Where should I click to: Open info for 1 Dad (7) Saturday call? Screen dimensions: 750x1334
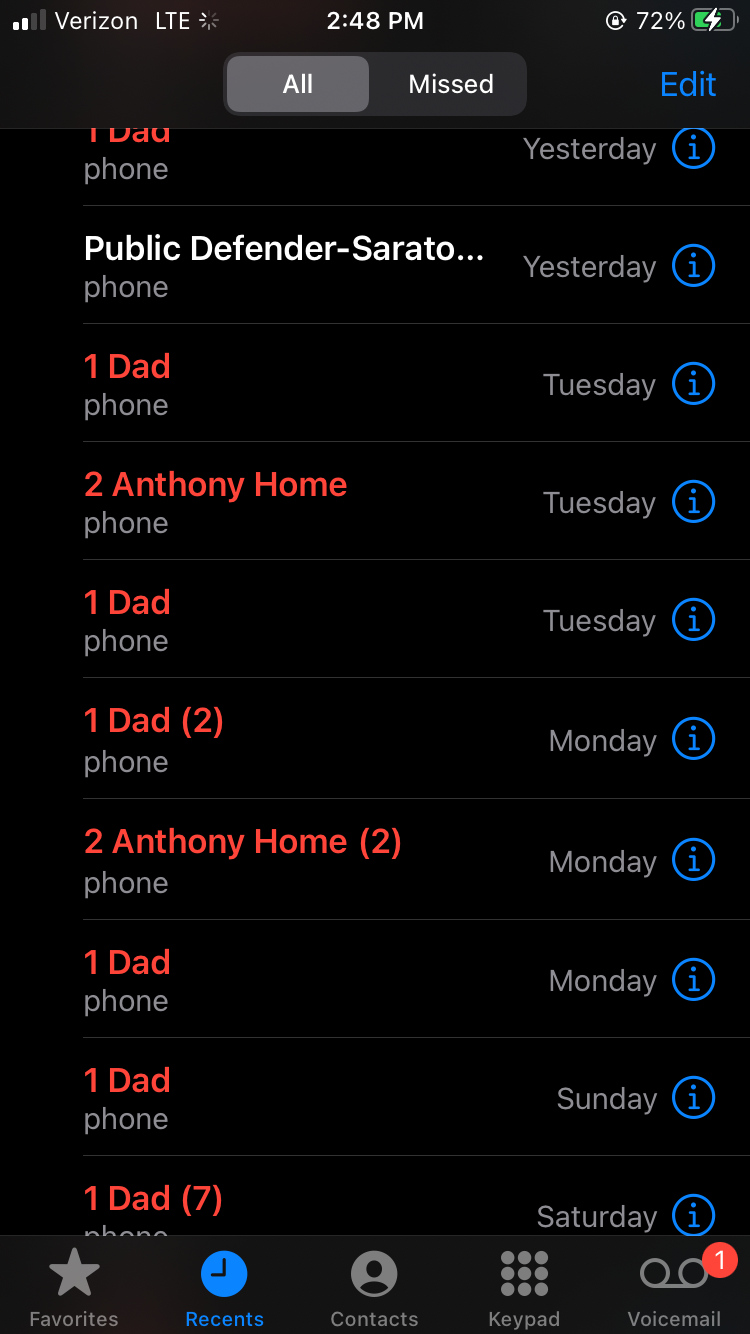tap(693, 1215)
